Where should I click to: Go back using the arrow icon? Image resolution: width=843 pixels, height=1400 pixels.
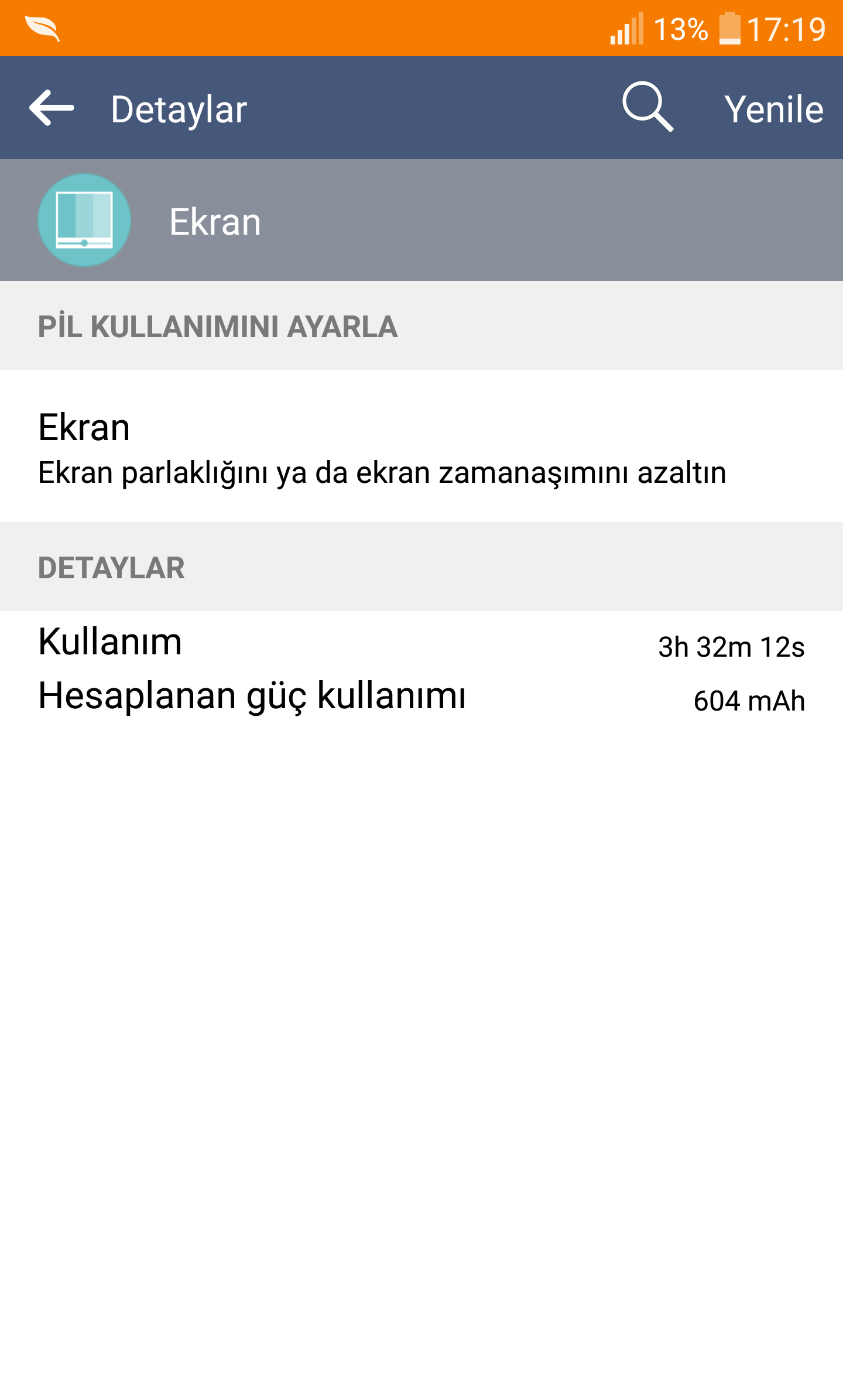tap(52, 108)
